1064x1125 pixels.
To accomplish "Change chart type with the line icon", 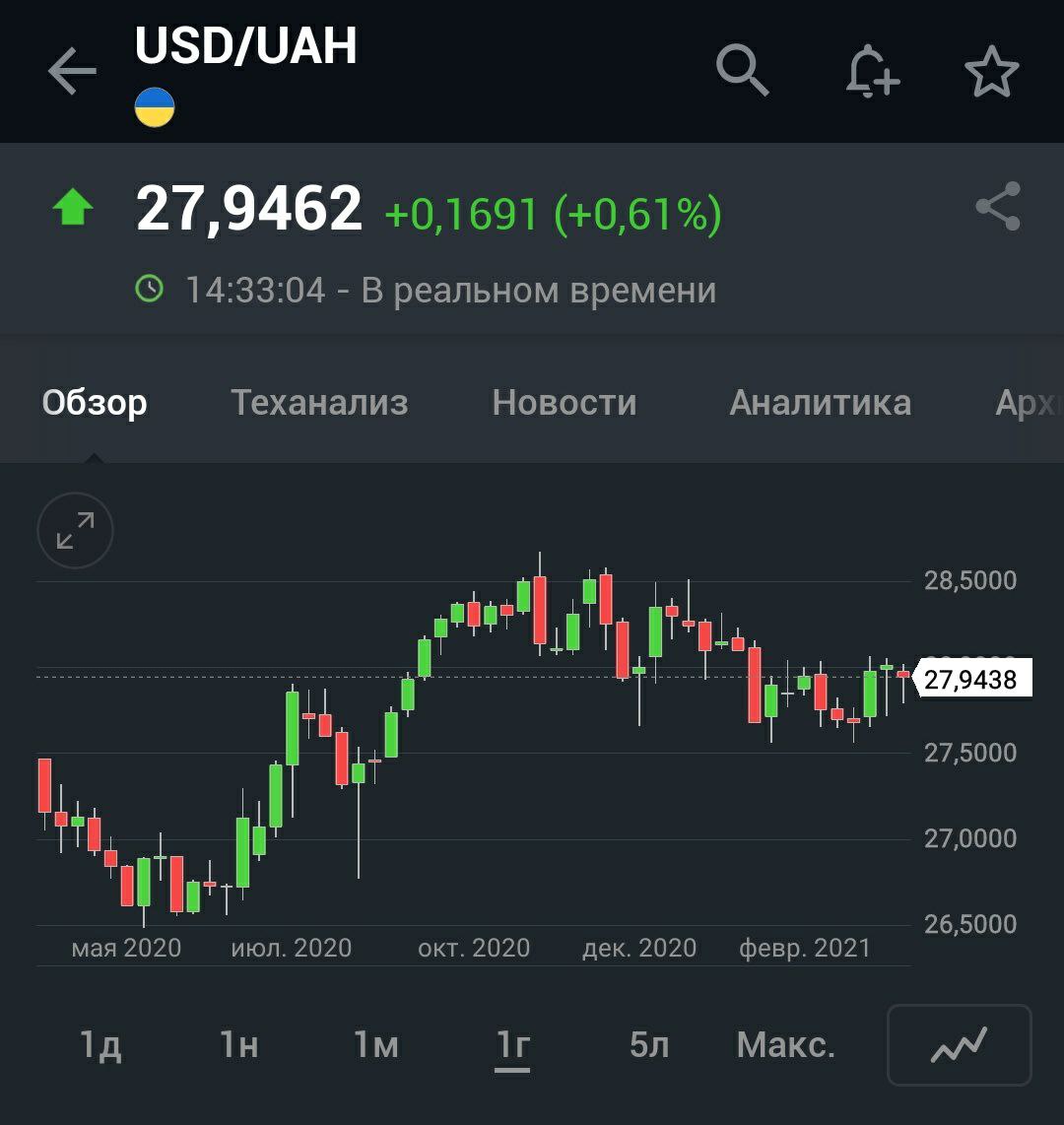I will 960,1044.
